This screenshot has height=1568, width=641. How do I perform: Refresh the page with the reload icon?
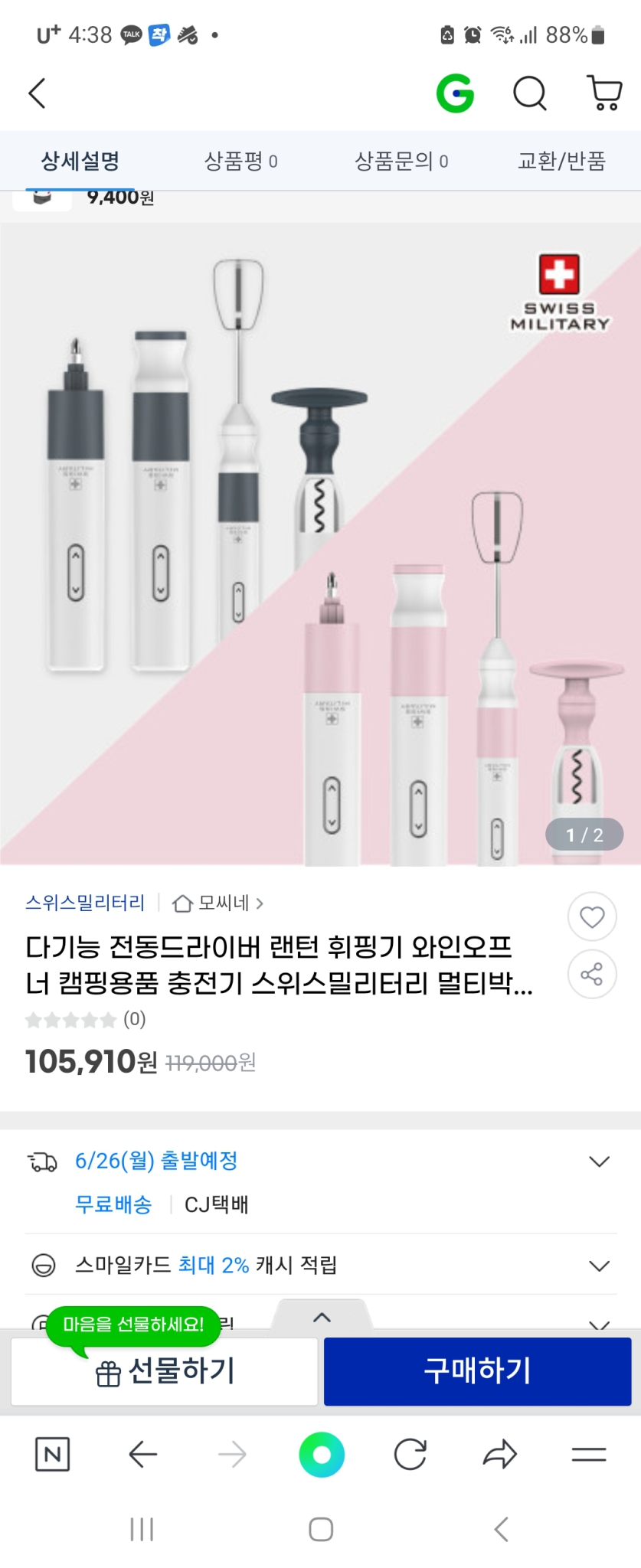411,1455
